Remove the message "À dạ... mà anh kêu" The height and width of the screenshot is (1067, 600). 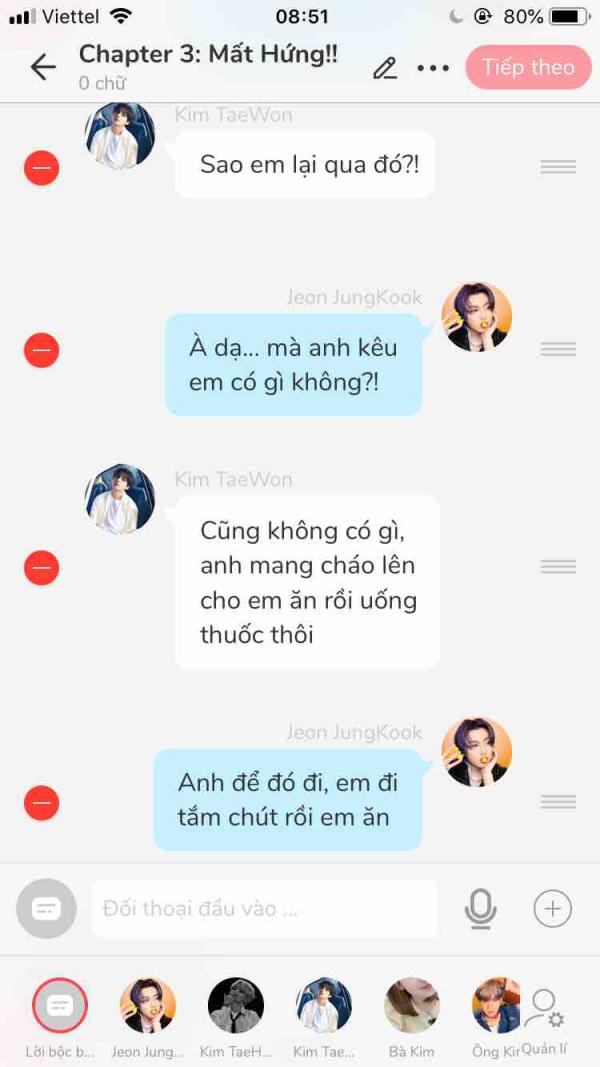(41, 350)
